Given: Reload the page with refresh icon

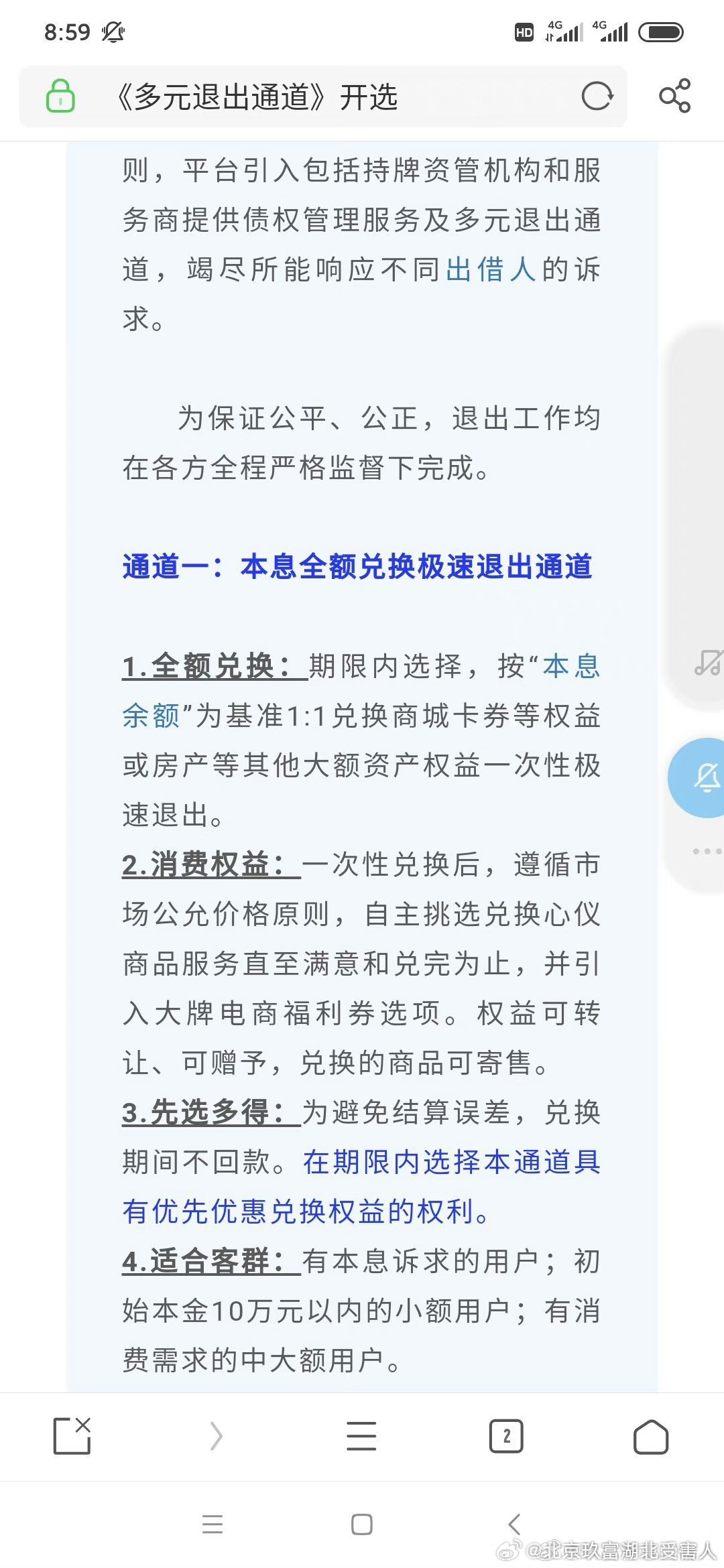Looking at the screenshot, I should tap(597, 96).
